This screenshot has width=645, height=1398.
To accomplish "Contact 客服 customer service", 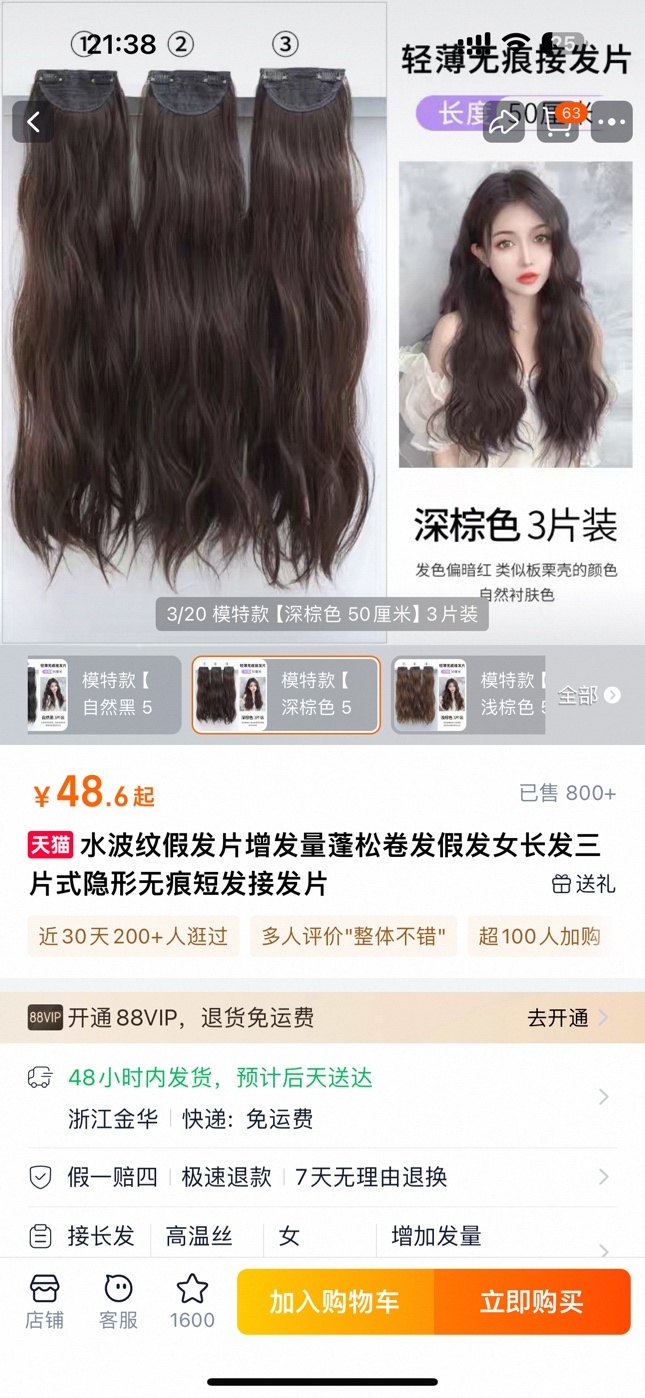I will coord(118,1301).
